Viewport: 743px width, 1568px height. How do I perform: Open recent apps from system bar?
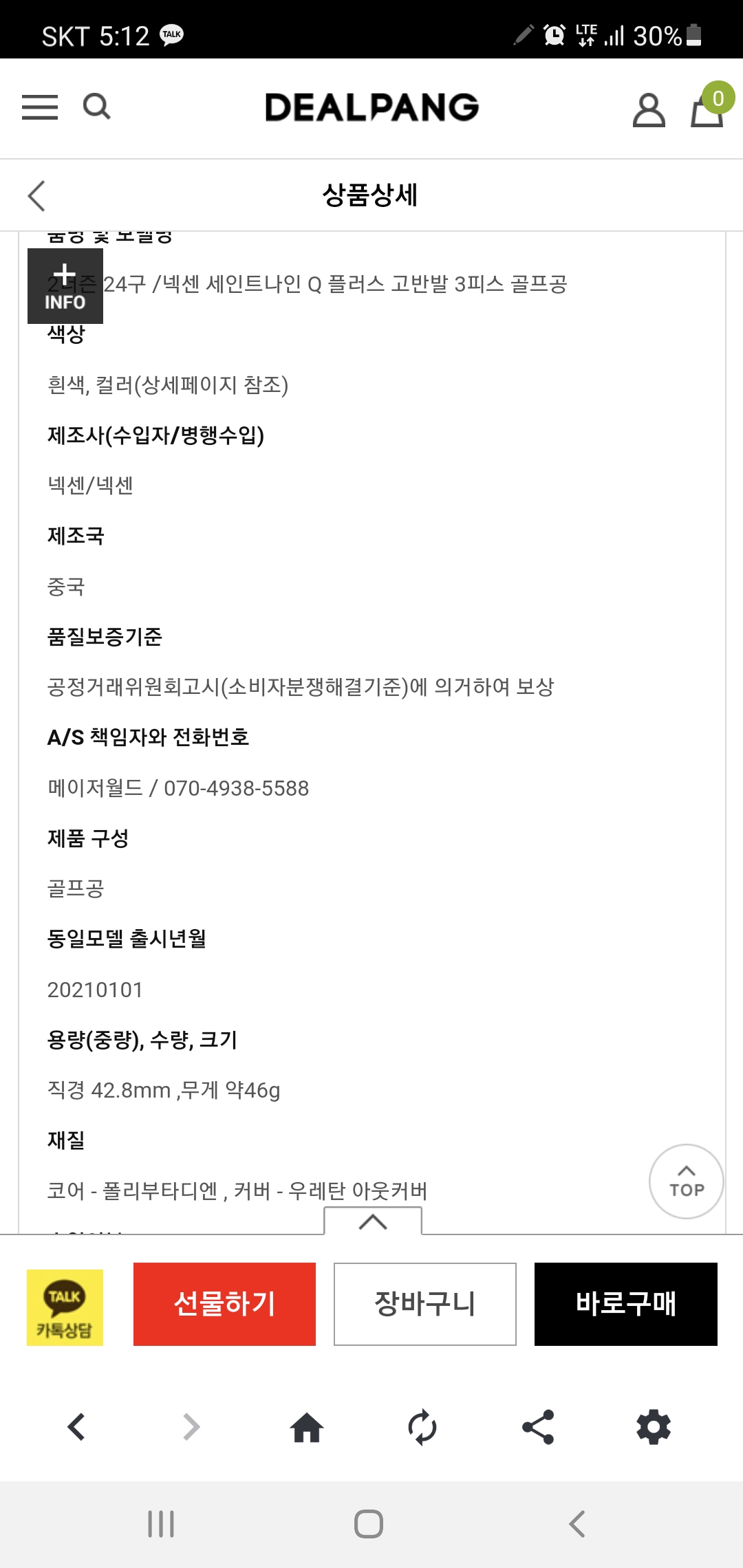(x=161, y=1524)
